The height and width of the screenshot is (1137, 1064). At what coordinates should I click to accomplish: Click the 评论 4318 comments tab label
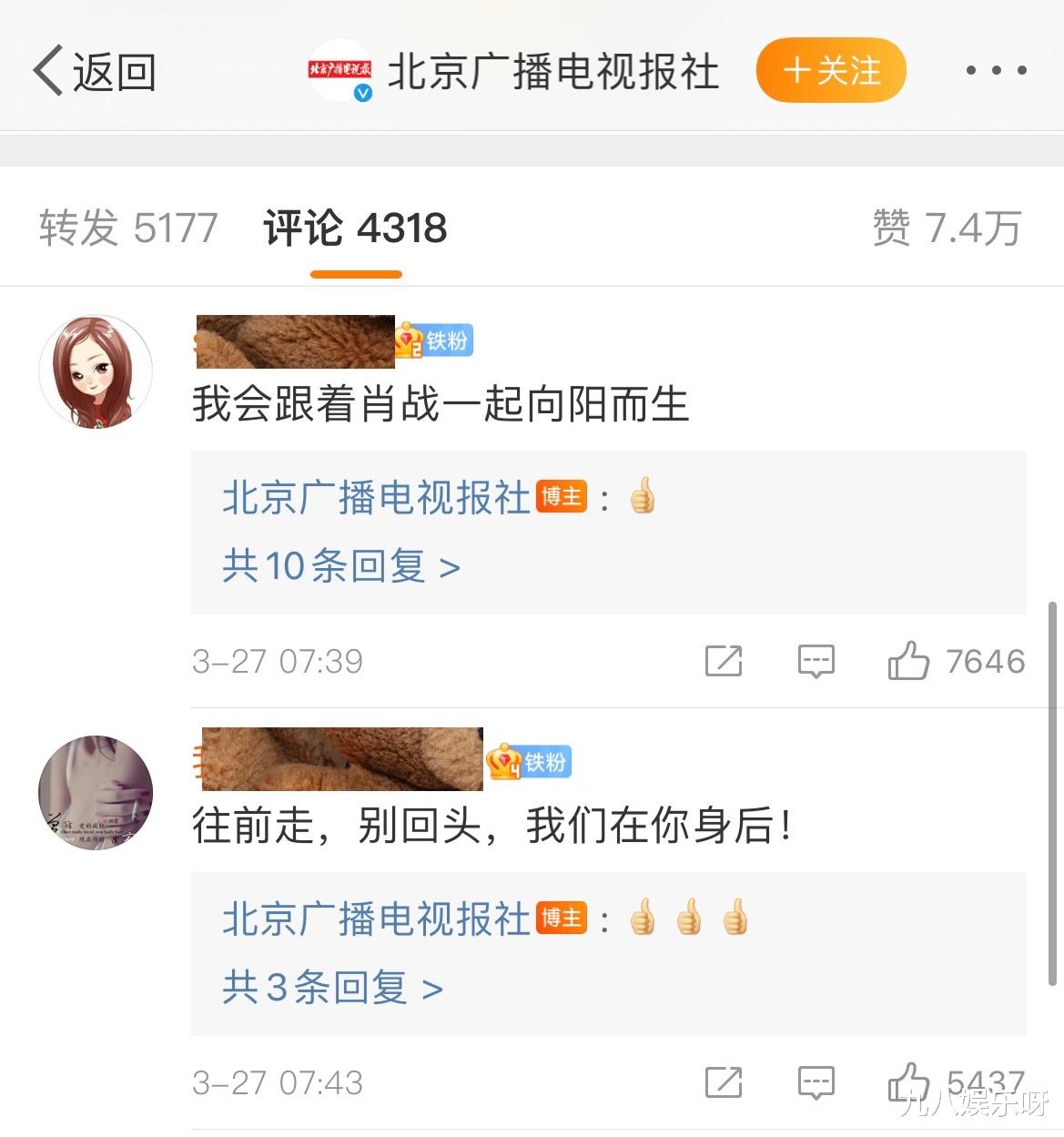click(x=354, y=228)
